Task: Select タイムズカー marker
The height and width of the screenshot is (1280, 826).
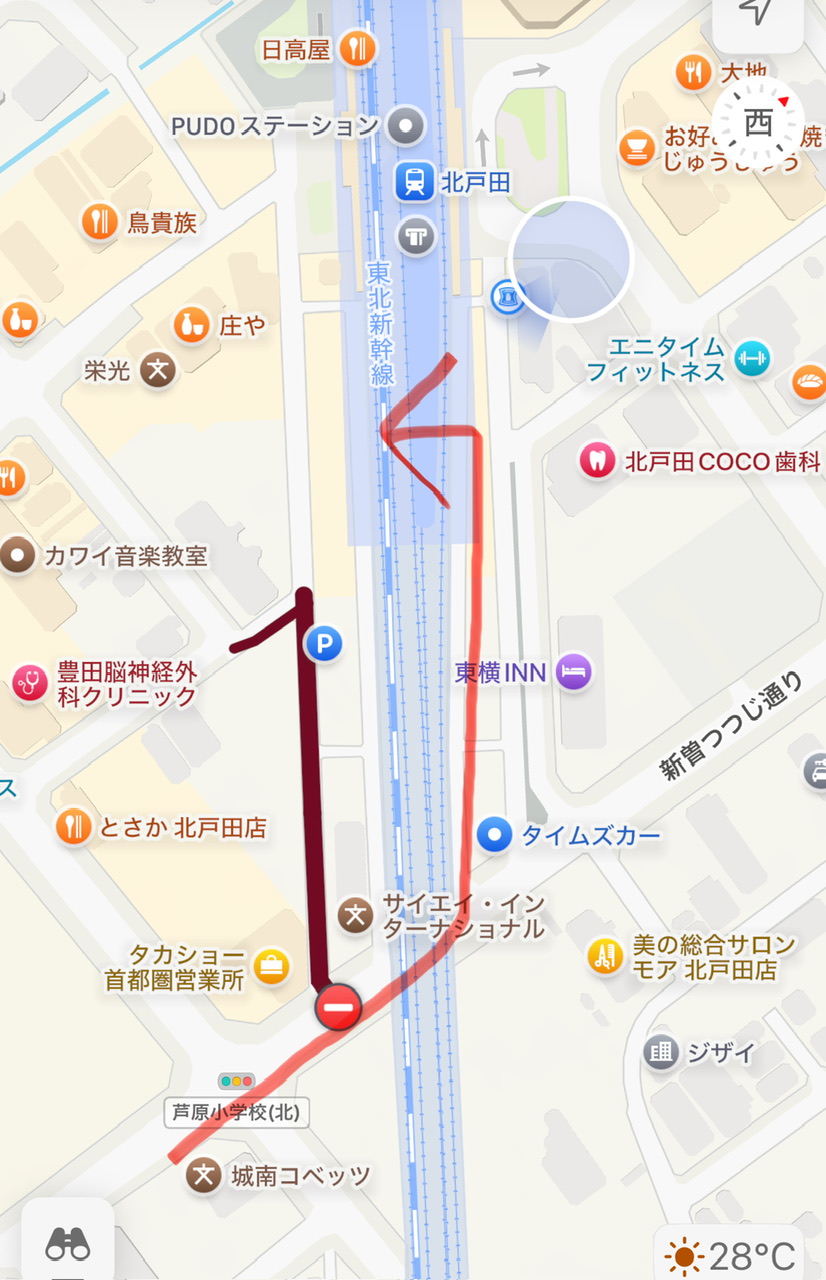Action: point(494,835)
